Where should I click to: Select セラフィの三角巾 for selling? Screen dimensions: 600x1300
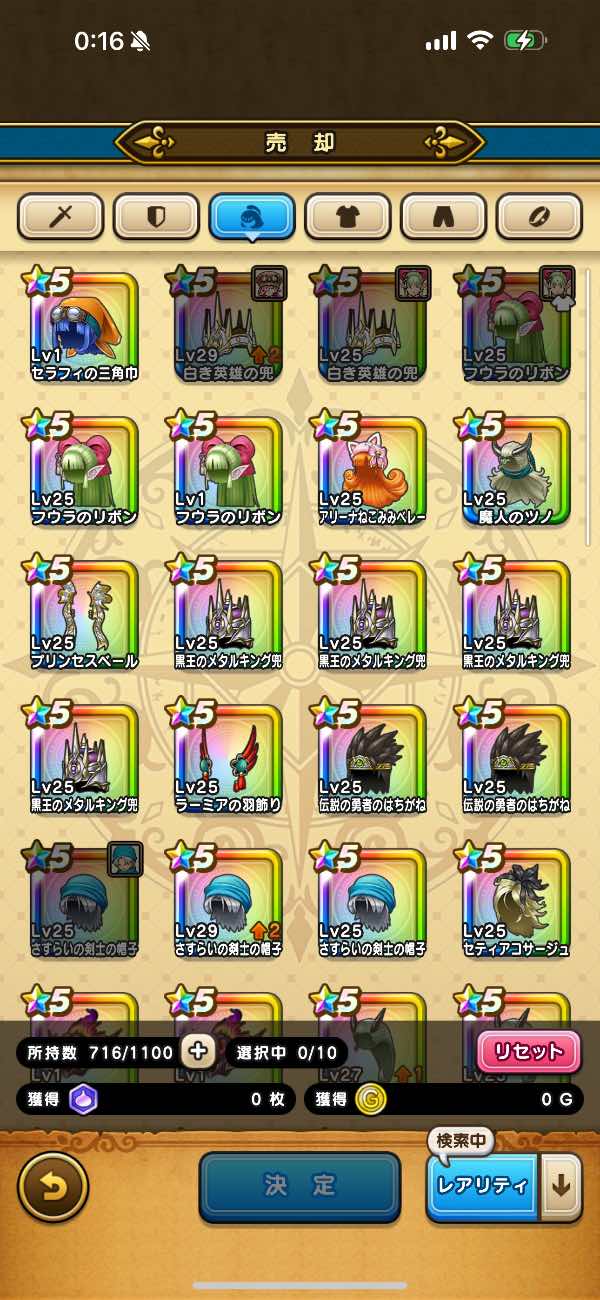coord(84,325)
